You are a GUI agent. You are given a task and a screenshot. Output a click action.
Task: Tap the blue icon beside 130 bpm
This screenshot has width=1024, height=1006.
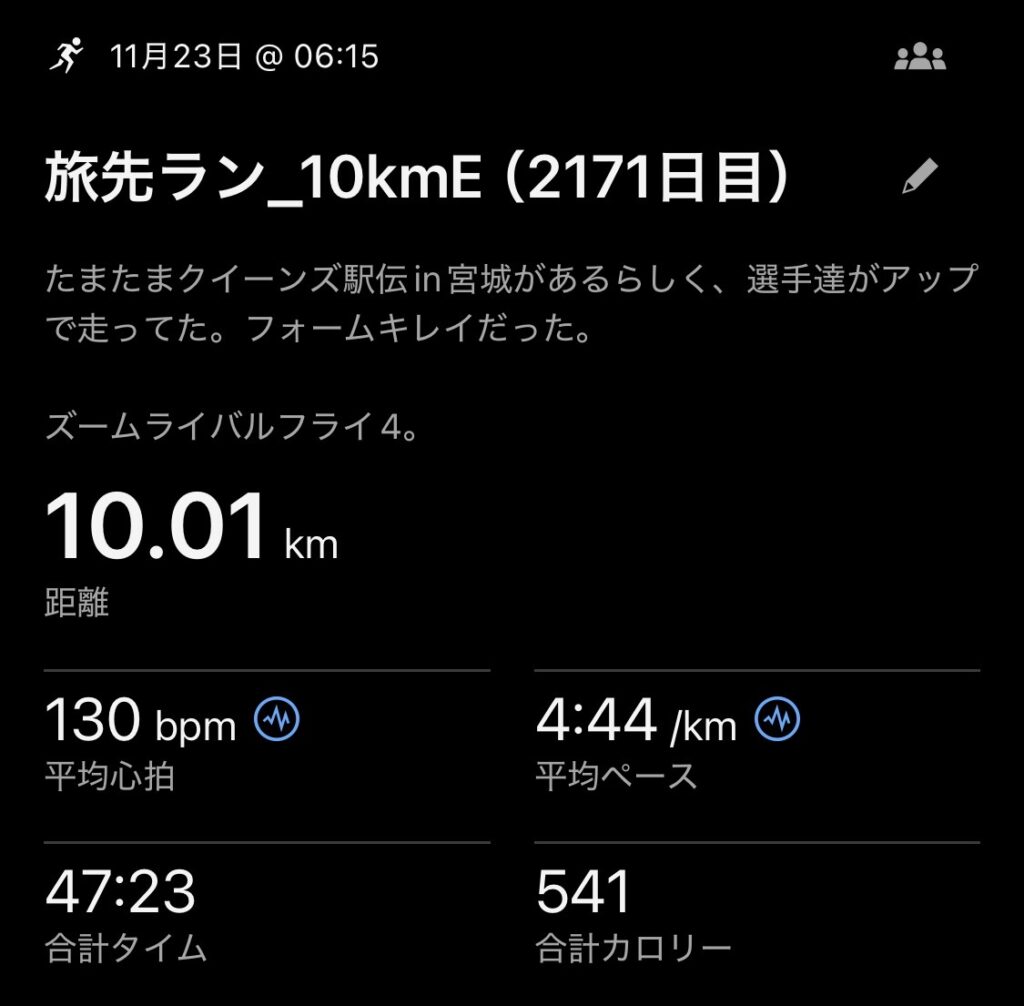point(277,718)
